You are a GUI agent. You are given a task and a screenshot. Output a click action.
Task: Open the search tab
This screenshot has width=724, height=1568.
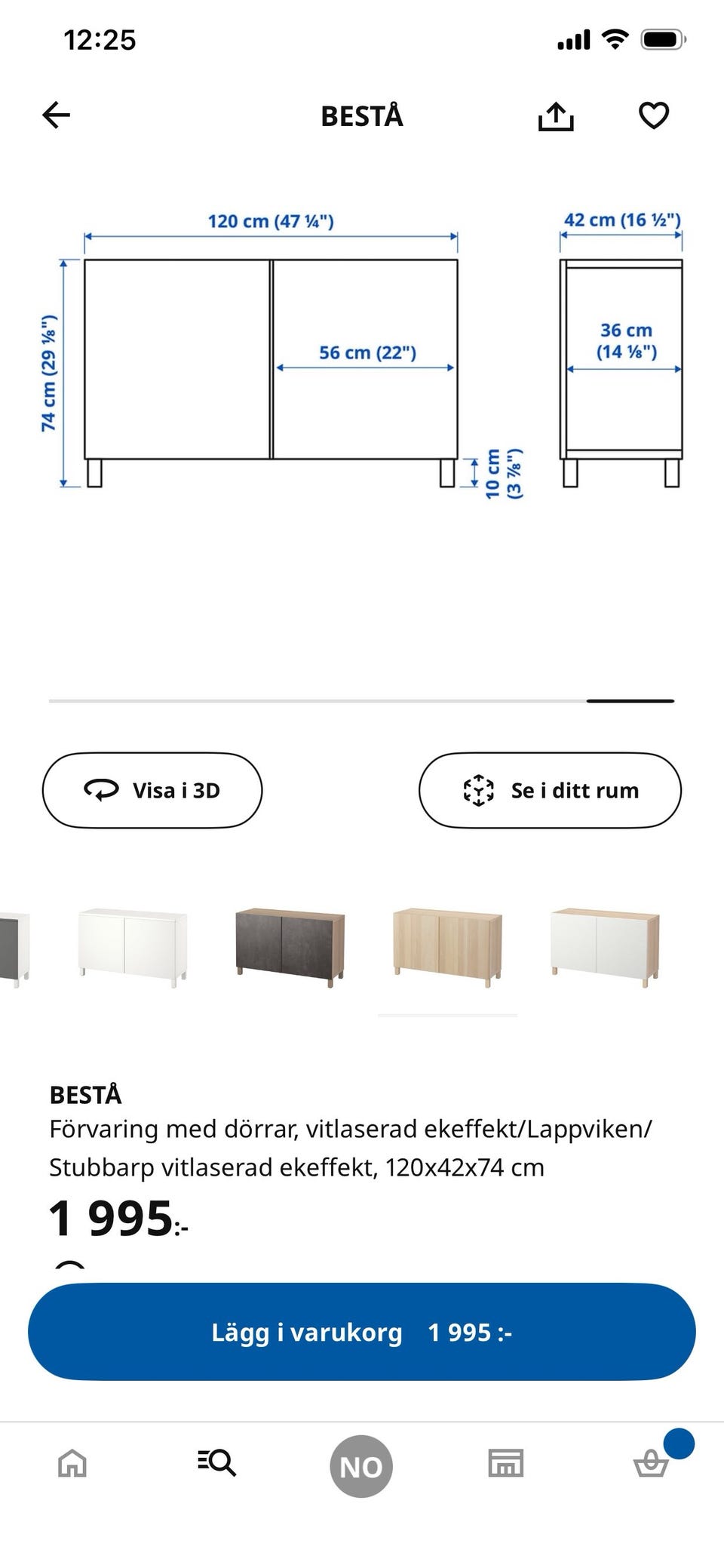click(217, 1463)
